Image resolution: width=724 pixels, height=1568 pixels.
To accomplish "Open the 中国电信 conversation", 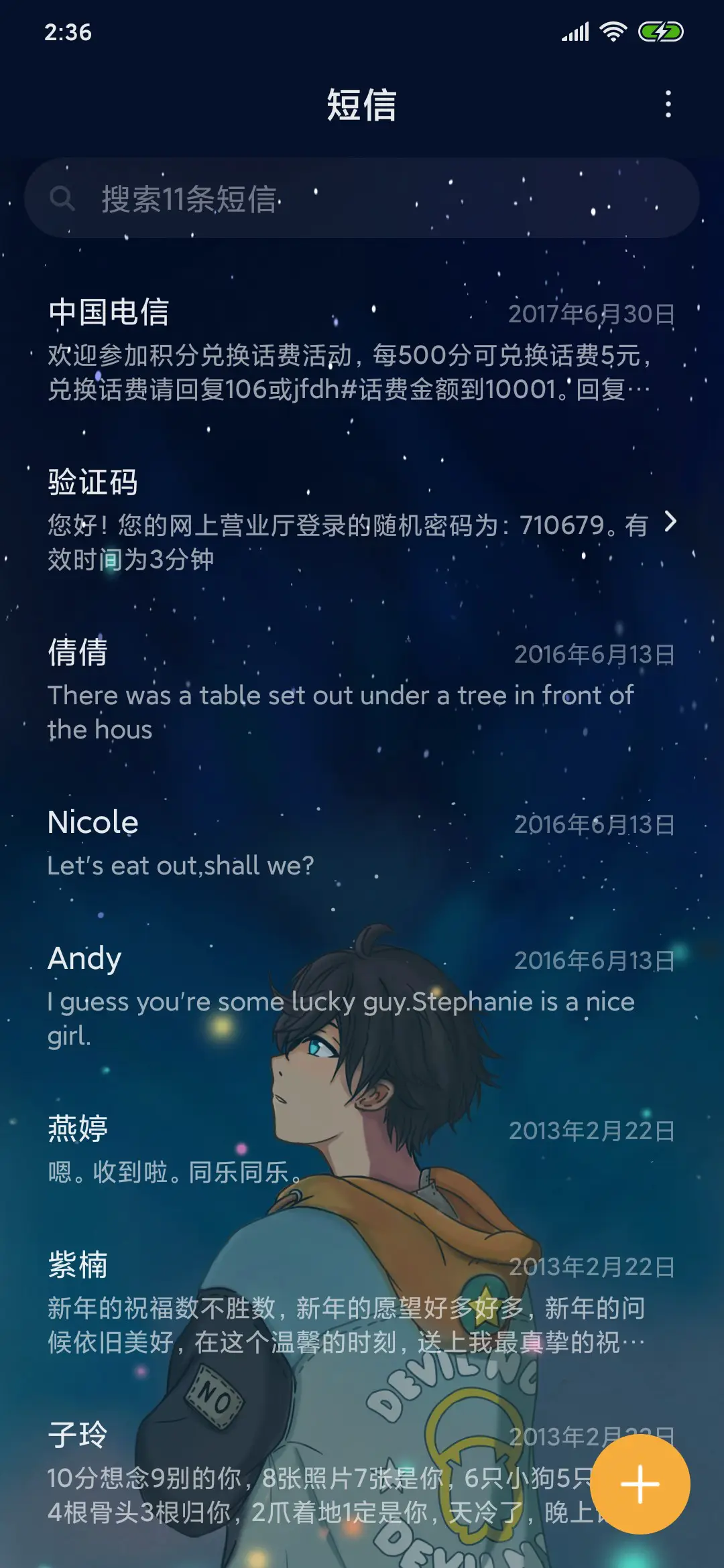I will [x=335, y=348].
